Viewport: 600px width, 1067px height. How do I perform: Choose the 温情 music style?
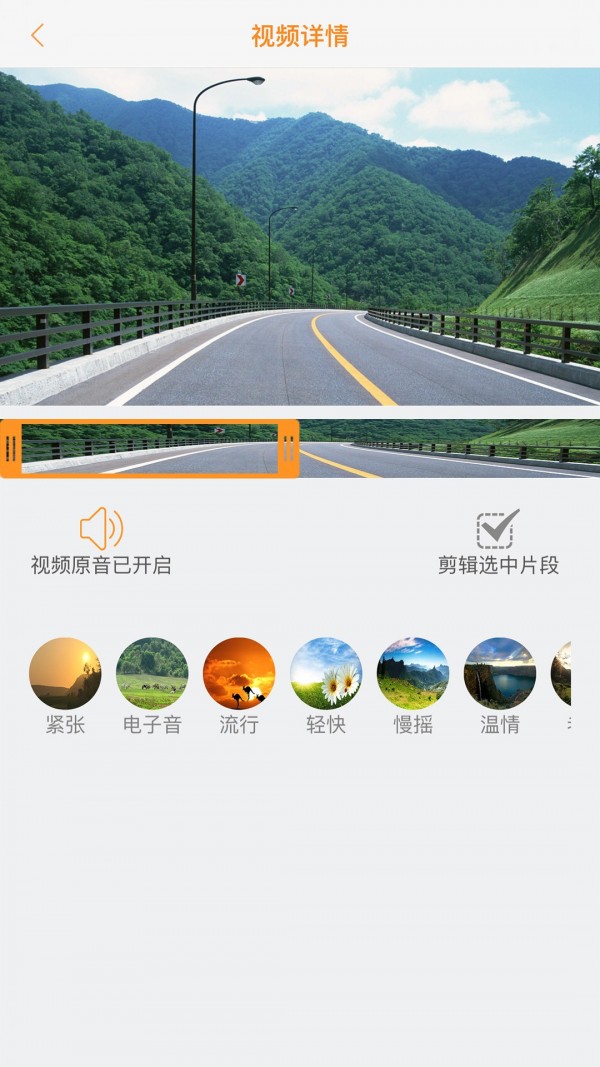[500, 674]
